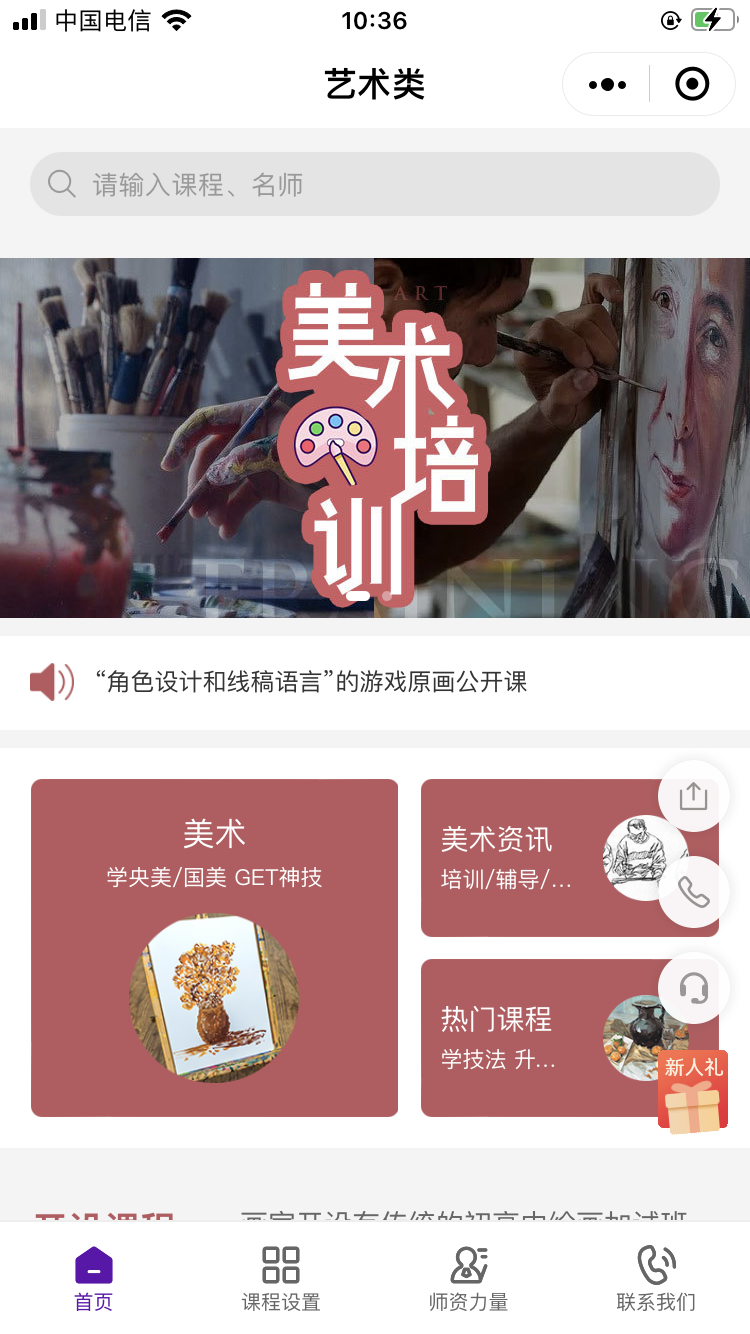Viewport: 750px width, 1334px height.
Task: Switch to the 师资力量 tab
Action: click(x=468, y=1278)
